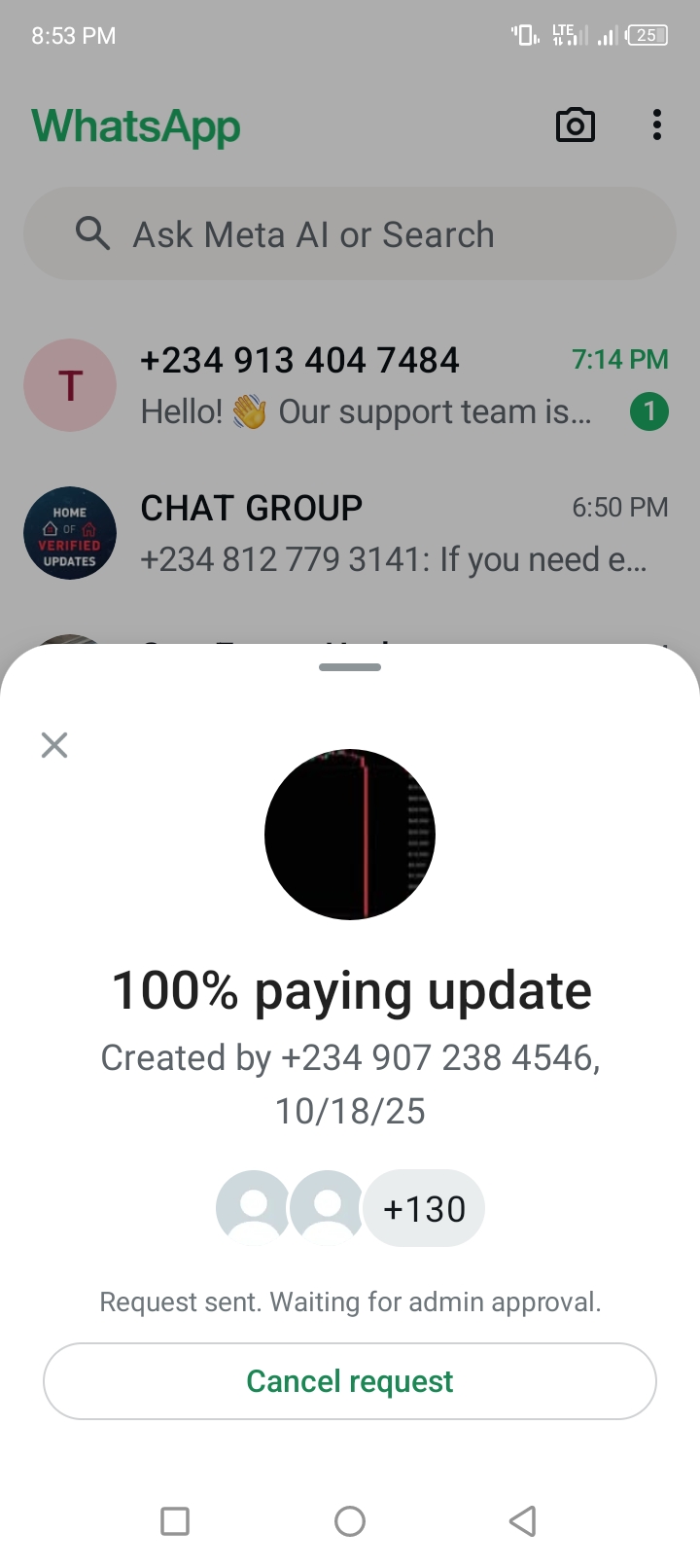Image resolution: width=700 pixels, height=1568 pixels.
Task: Open the camera from WhatsApp header
Action: click(575, 125)
